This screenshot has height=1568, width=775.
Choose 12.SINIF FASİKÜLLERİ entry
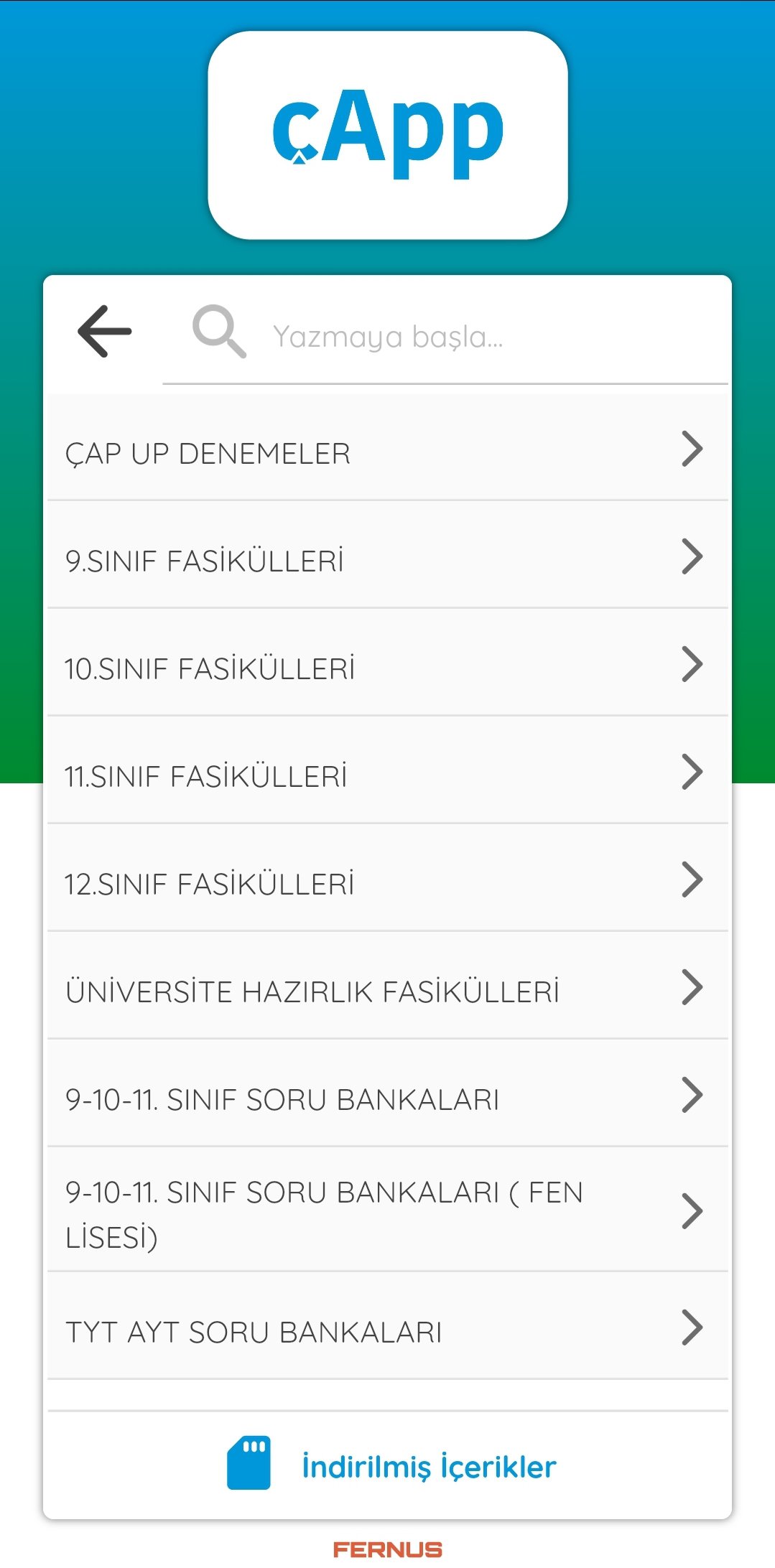pos(387,881)
